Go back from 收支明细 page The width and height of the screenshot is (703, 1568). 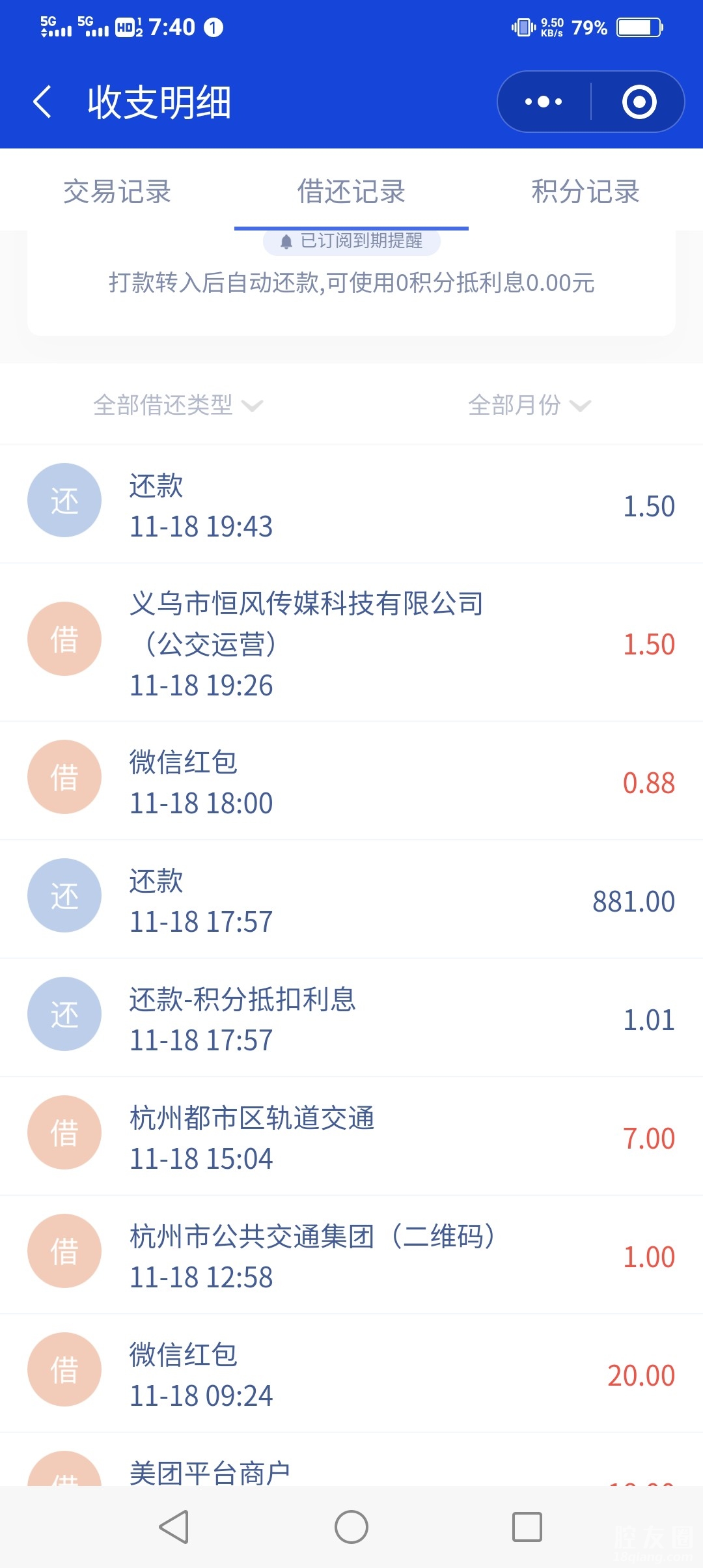click(42, 102)
